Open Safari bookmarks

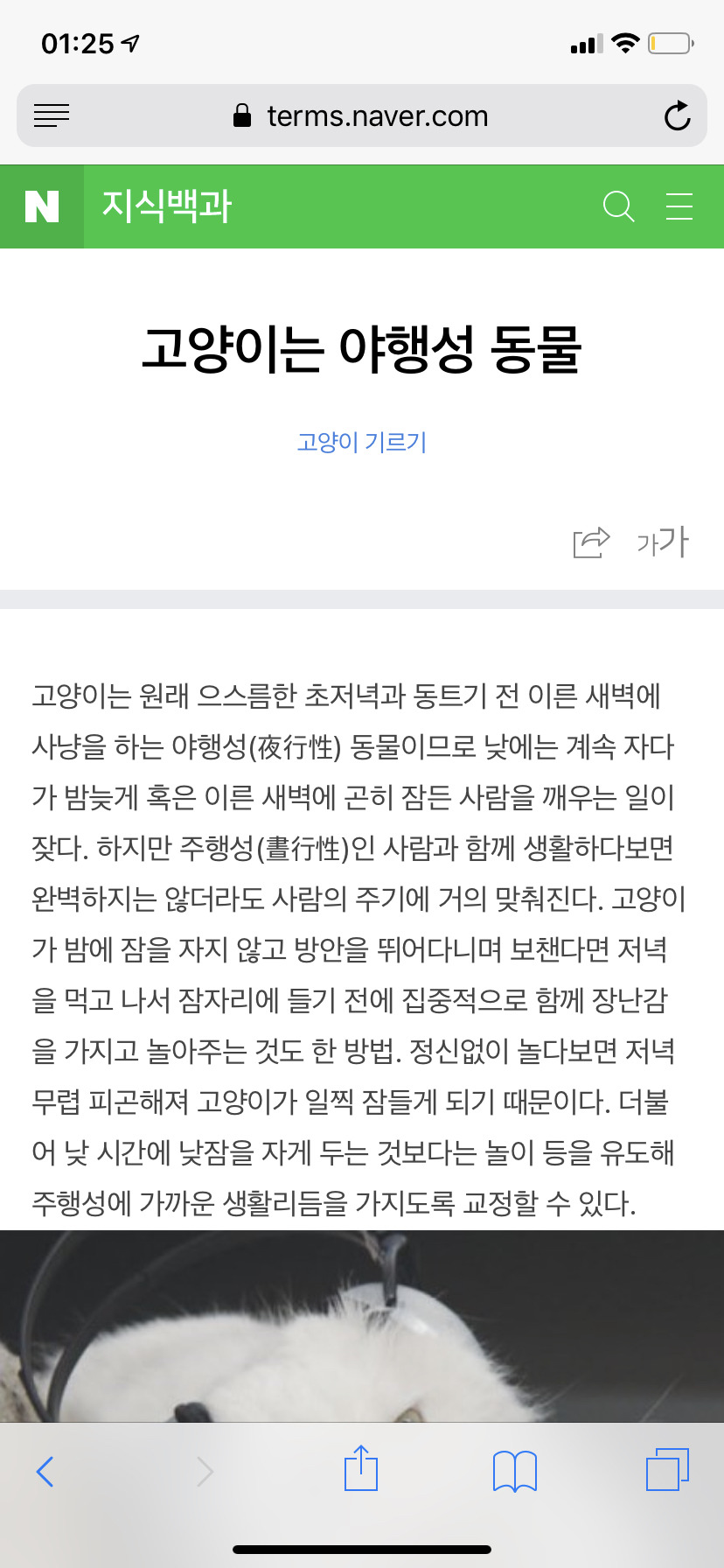click(x=515, y=1471)
